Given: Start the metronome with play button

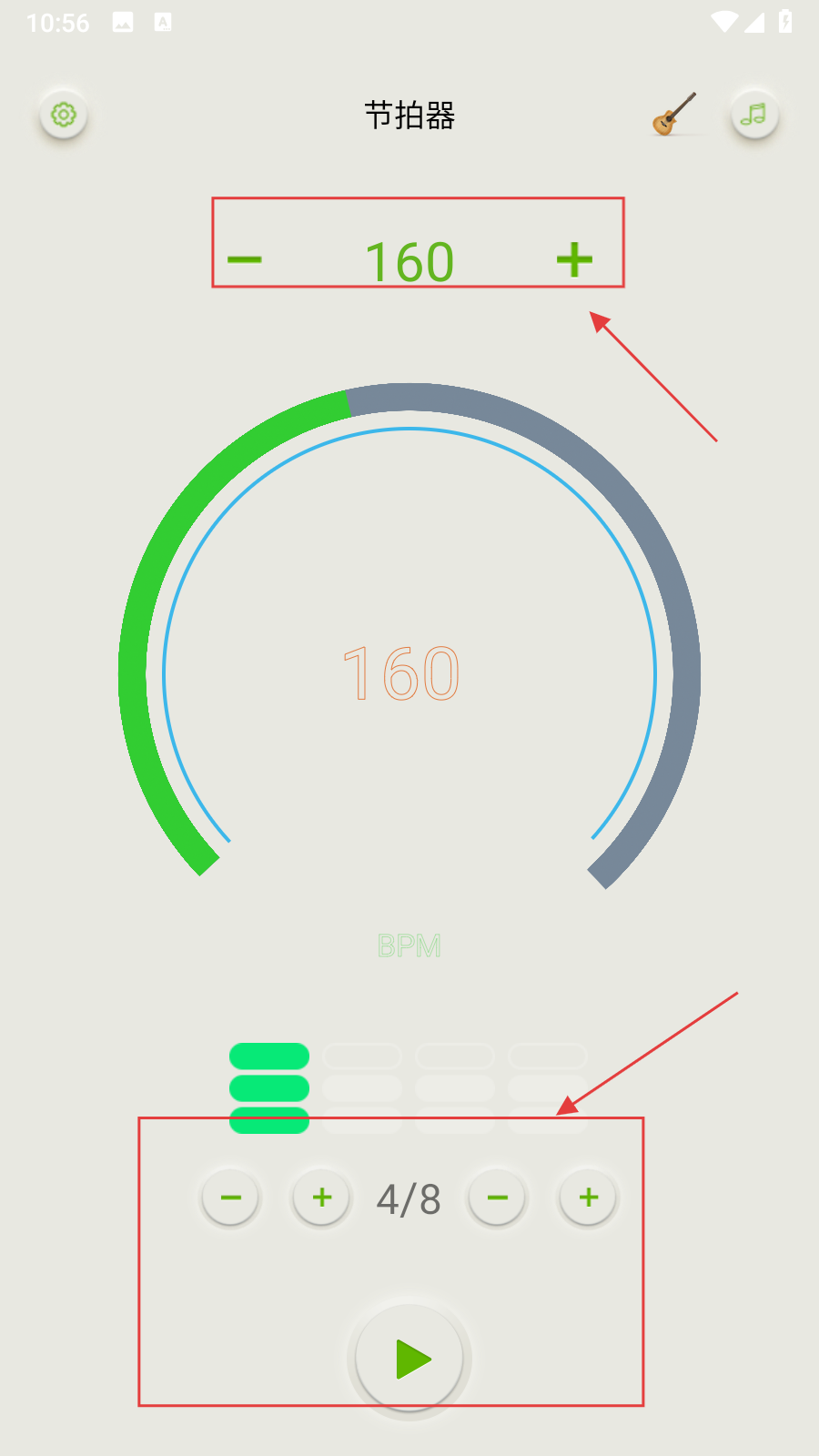Looking at the screenshot, I should 409,1359.
